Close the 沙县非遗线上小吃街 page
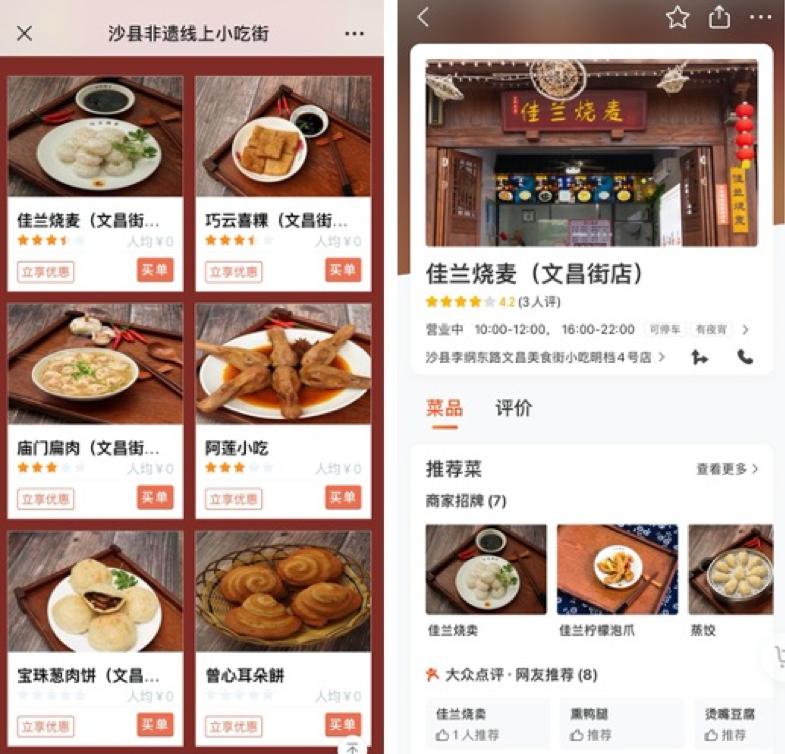 coord(25,33)
